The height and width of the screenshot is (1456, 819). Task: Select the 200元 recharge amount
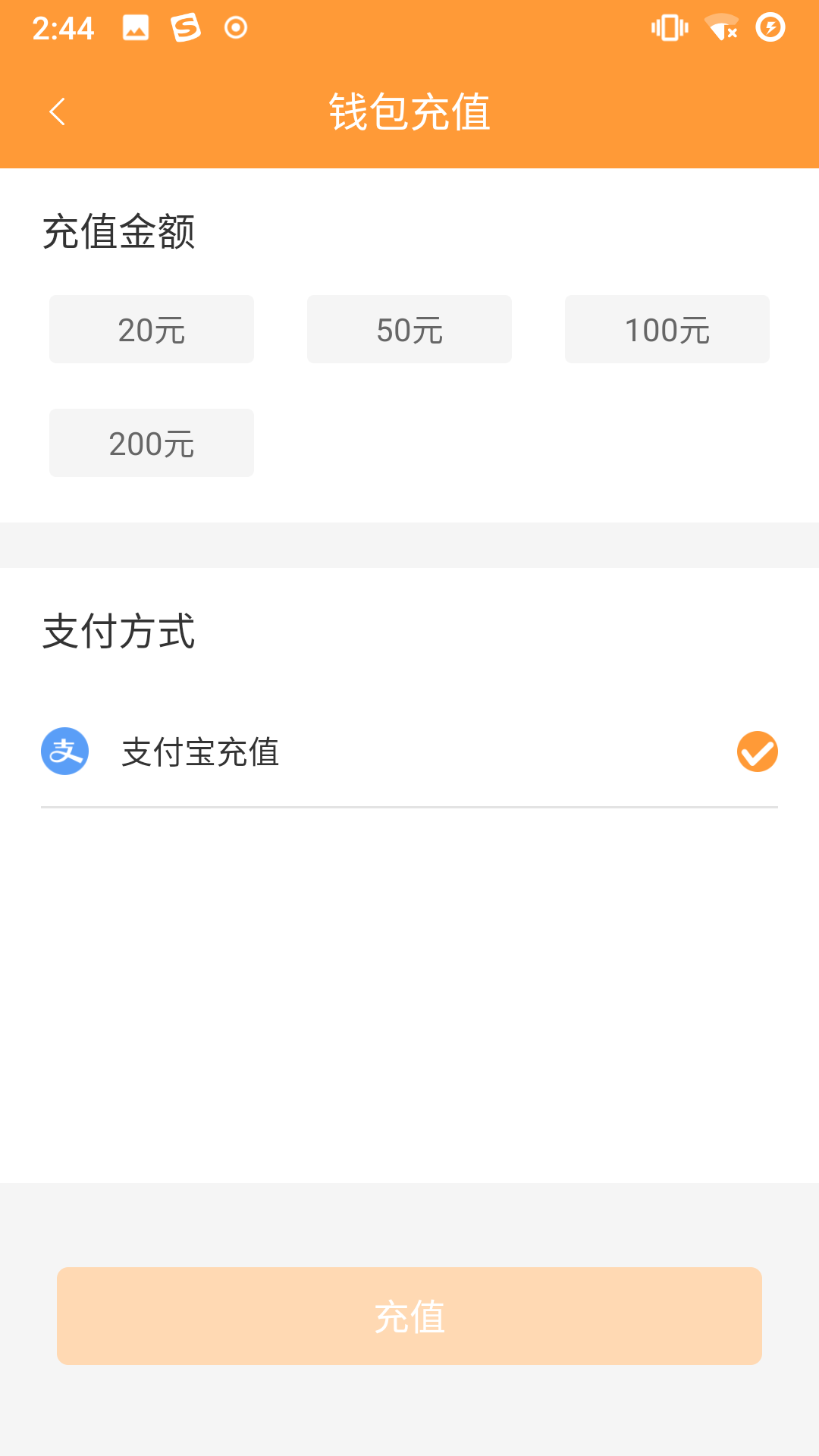(x=151, y=442)
